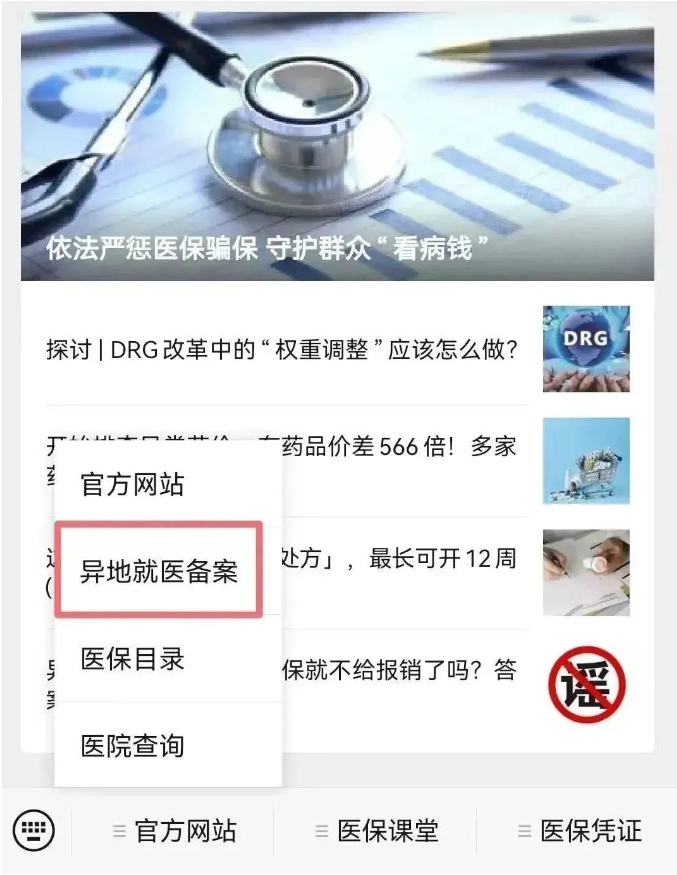Switch to the keyboard input icon

34,830
